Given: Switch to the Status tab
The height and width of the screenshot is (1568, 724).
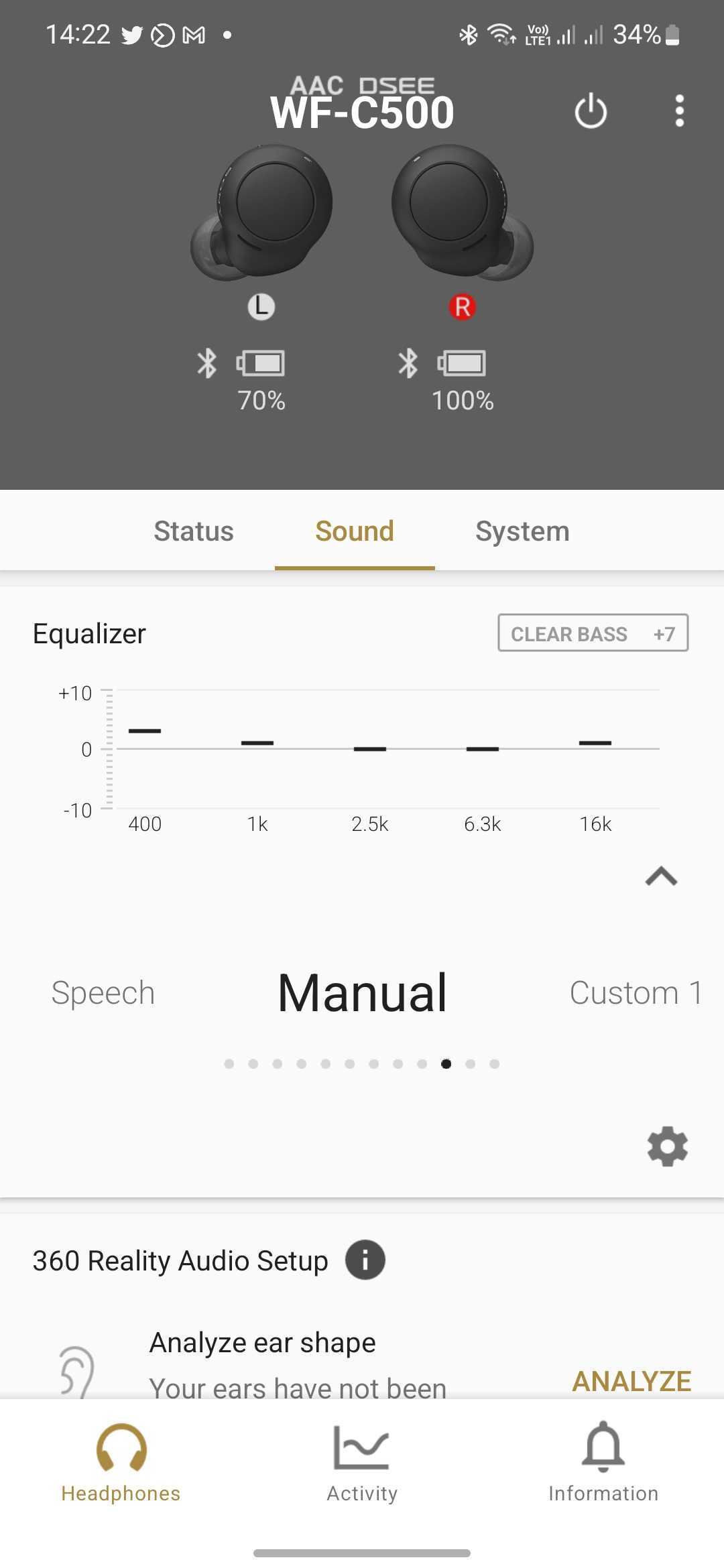Looking at the screenshot, I should click(x=194, y=531).
